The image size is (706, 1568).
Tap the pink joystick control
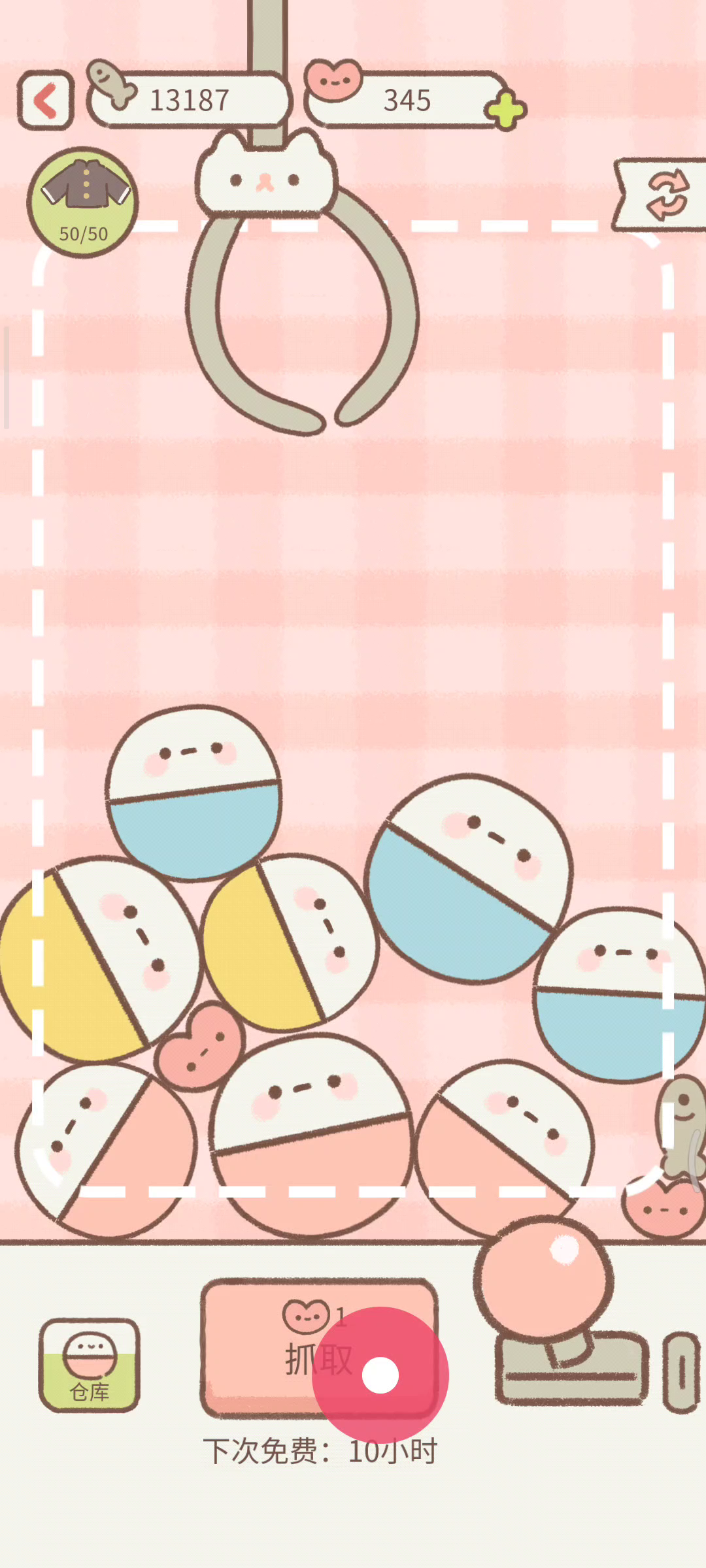(545, 1279)
